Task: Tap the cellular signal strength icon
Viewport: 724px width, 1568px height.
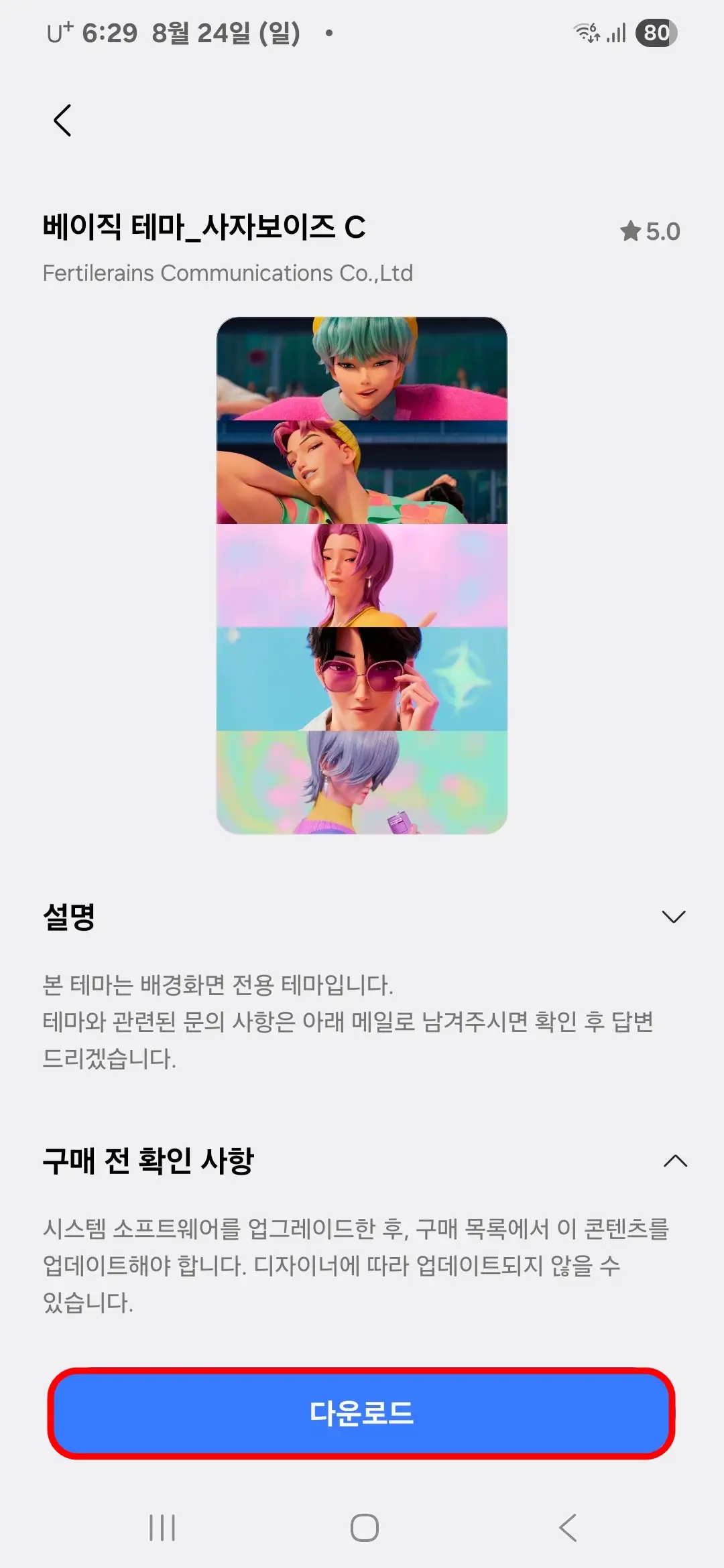Action: click(x=614, y=32)
